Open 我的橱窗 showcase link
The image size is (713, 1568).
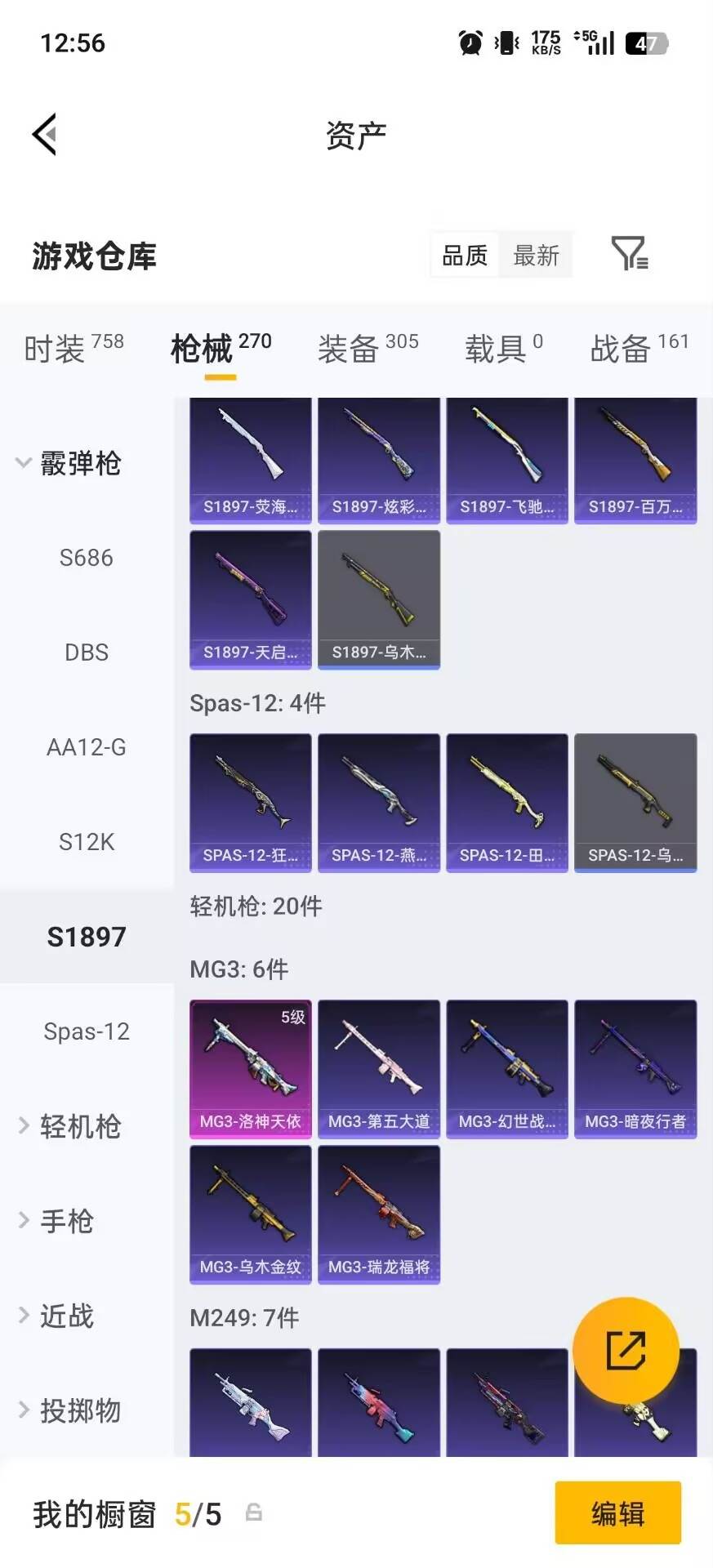[92, 1514]
